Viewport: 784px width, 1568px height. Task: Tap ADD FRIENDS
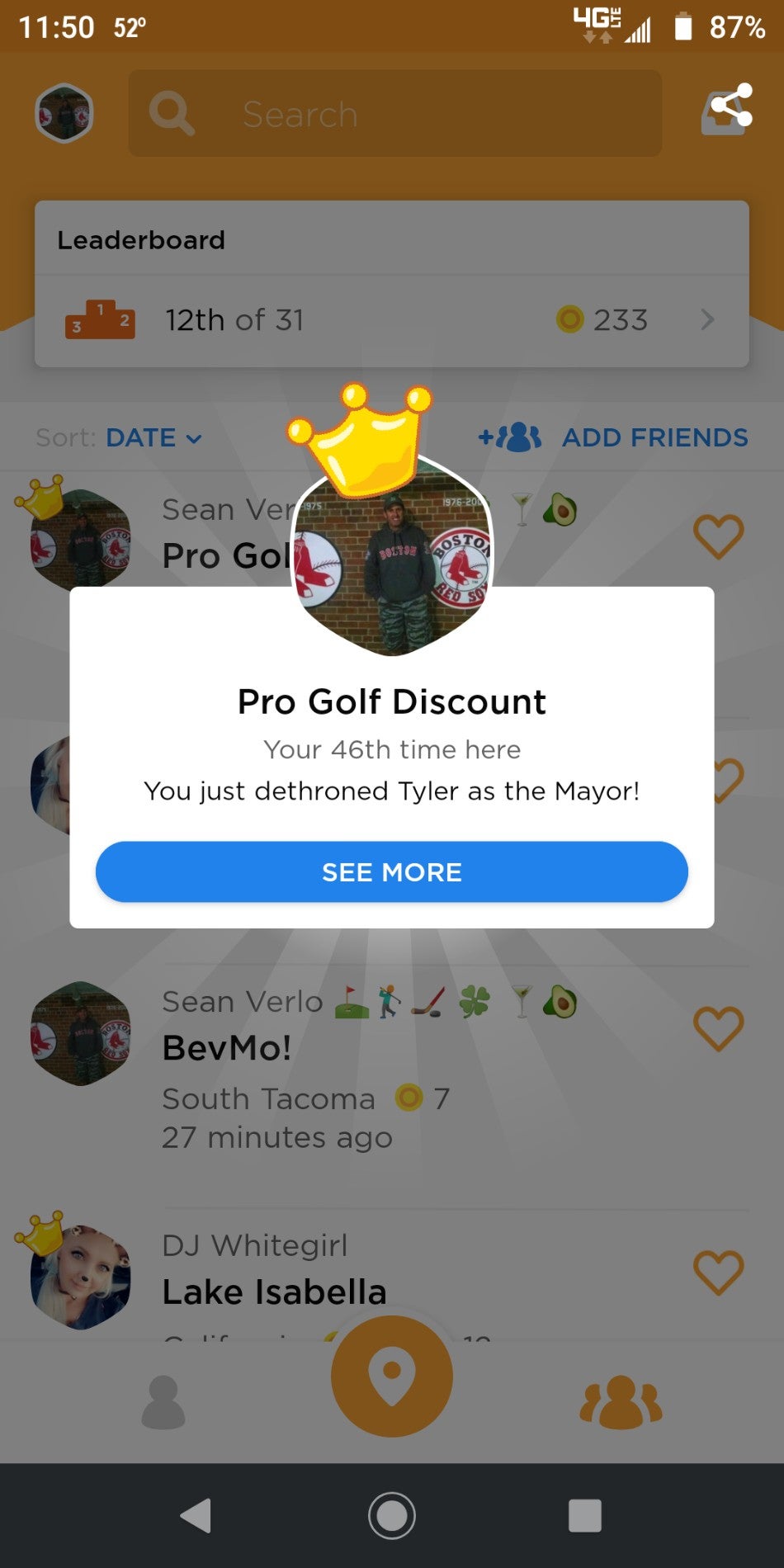[614, 437]
